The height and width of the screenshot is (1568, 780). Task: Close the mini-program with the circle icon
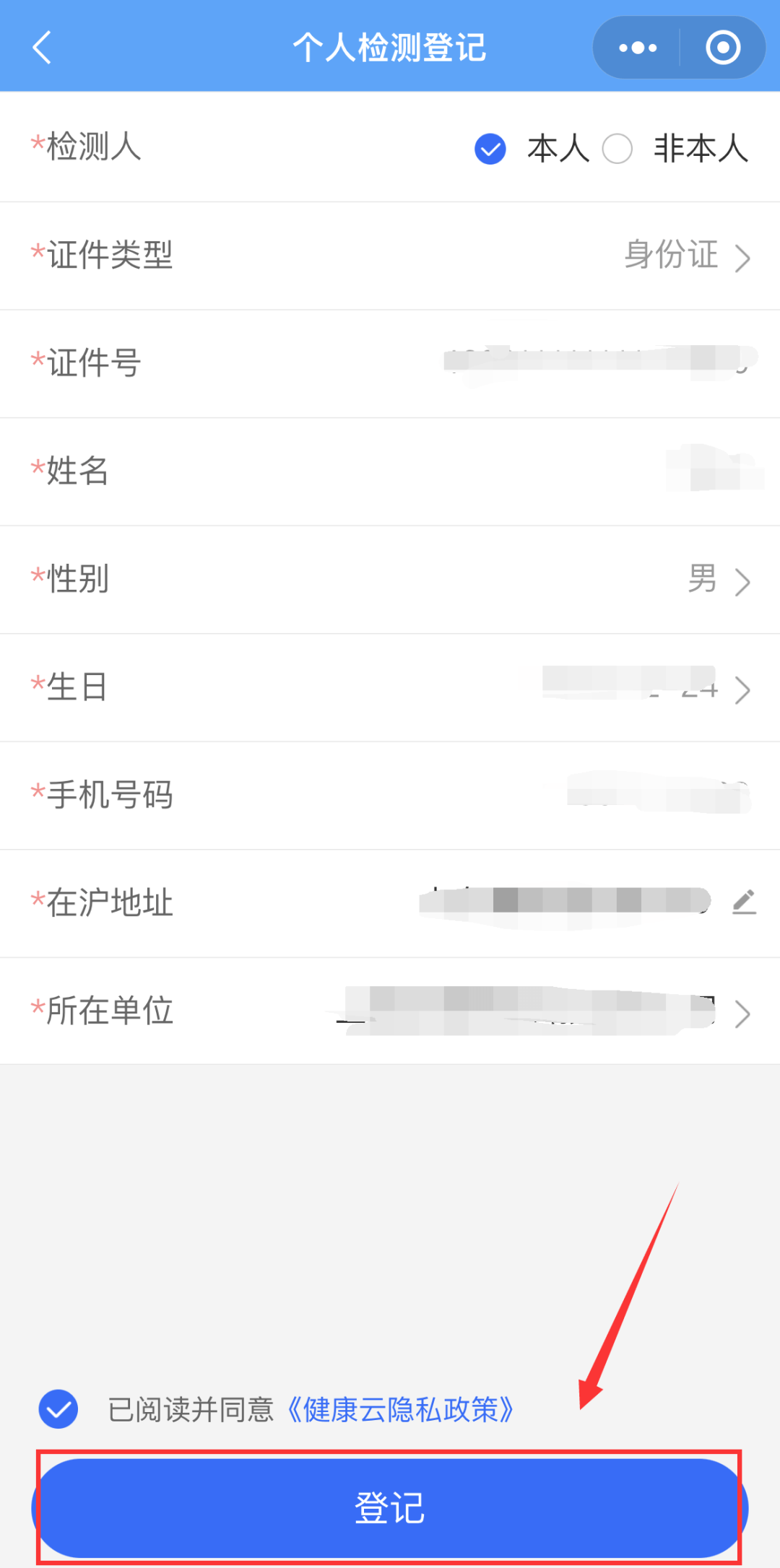723,48
